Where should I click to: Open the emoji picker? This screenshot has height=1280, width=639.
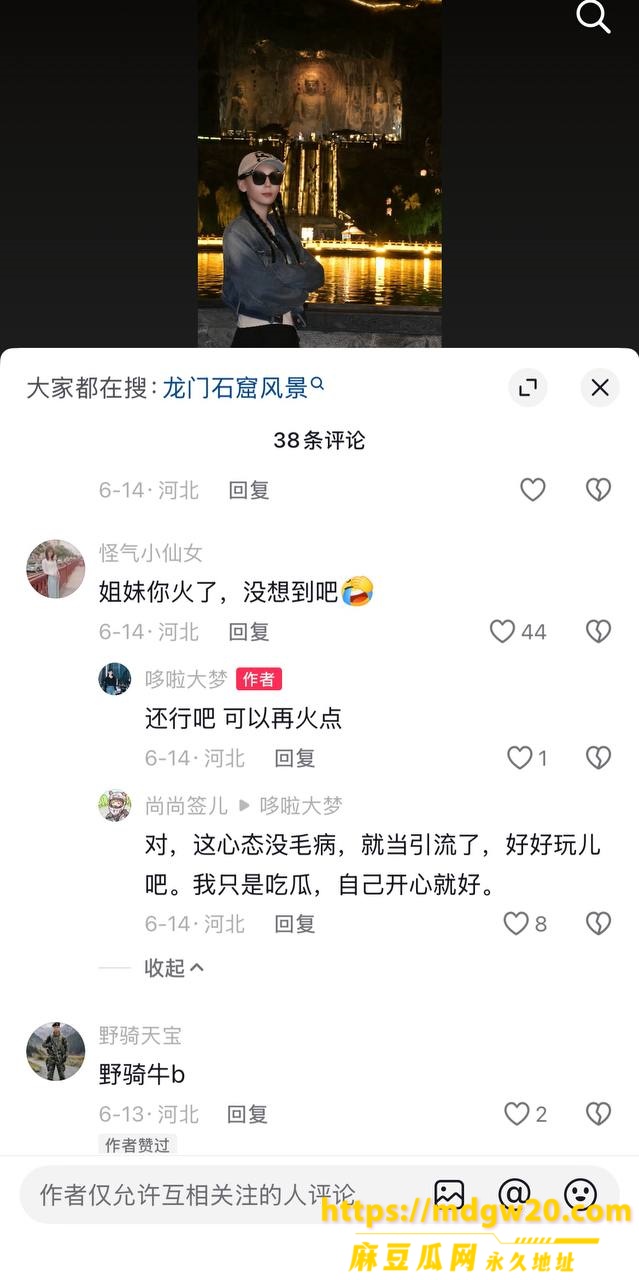pos(580,1194)
